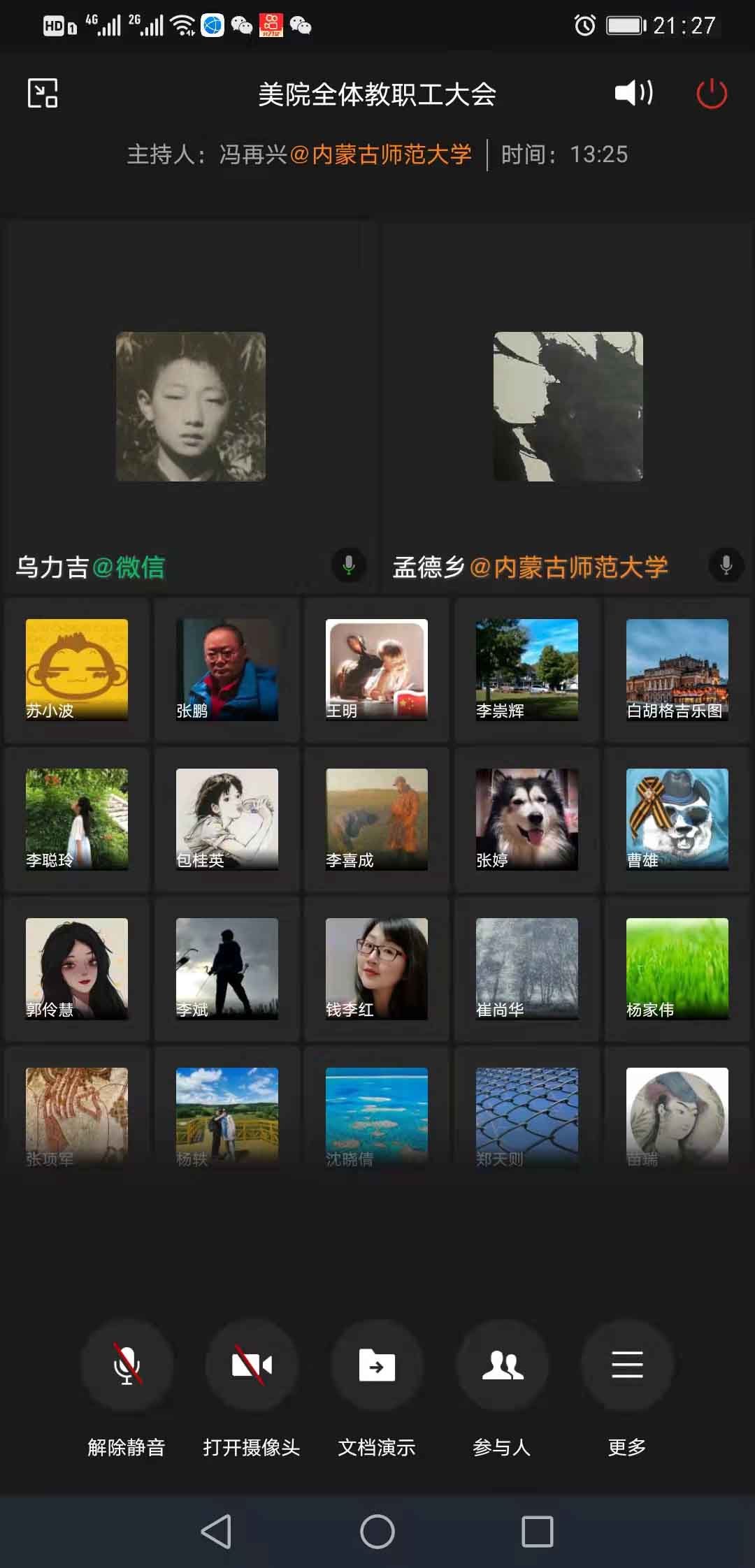View the 参与人 participant list
Screen dimensions: 755x1568
502,1366
